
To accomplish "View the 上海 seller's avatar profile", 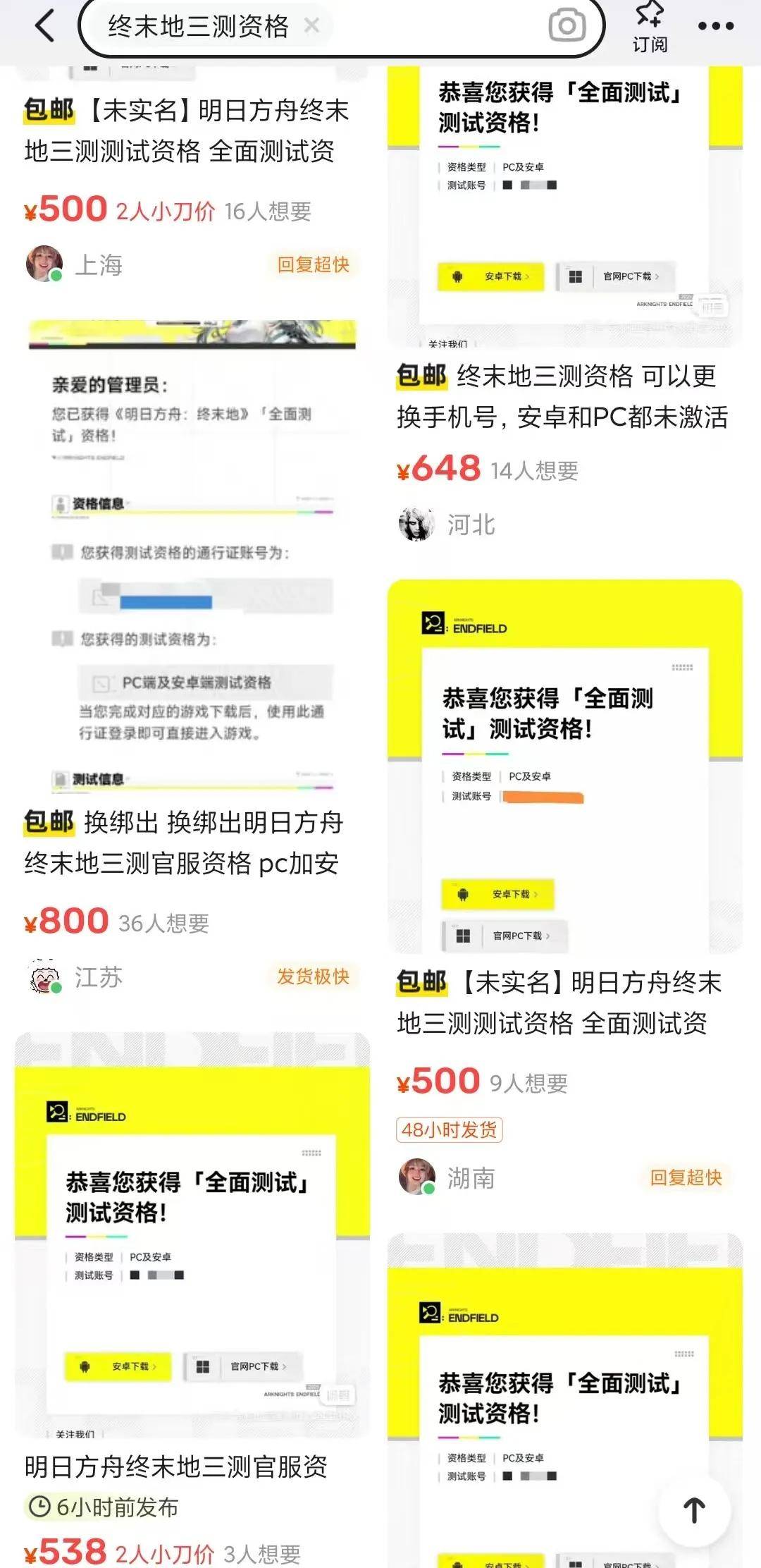I will (44, 264).
